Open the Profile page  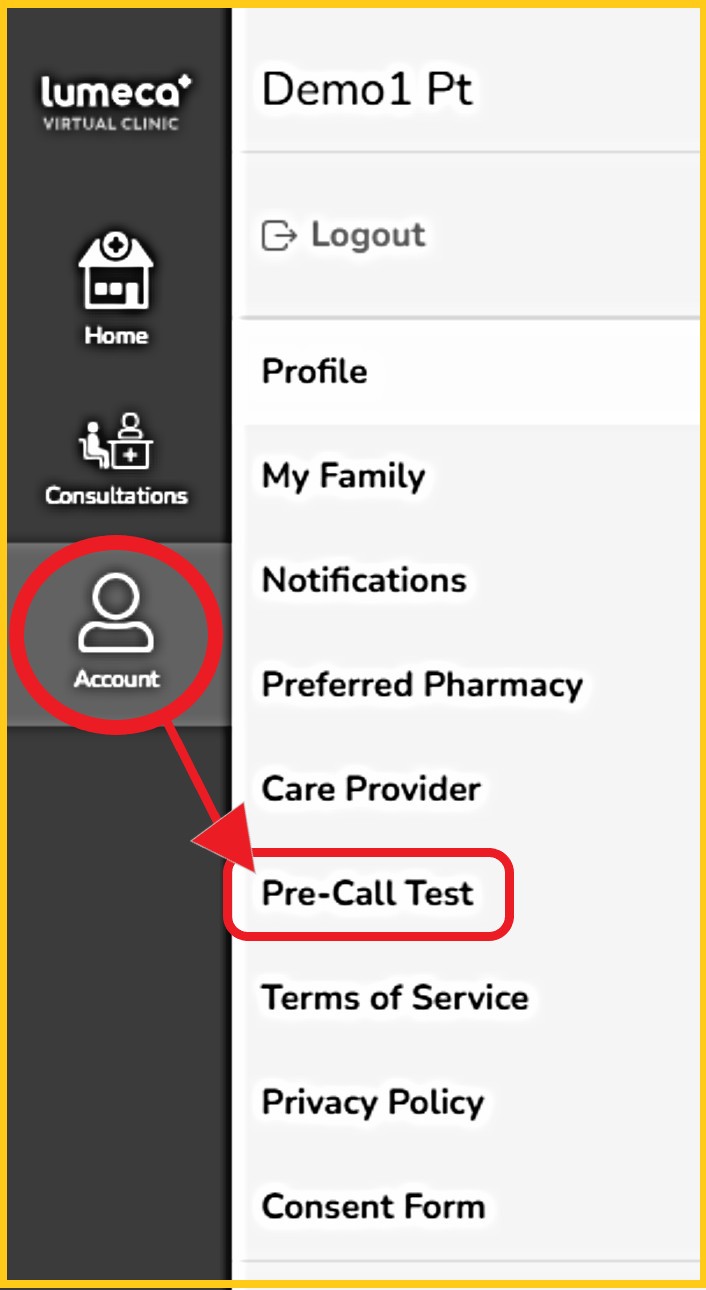coord(315,372)
